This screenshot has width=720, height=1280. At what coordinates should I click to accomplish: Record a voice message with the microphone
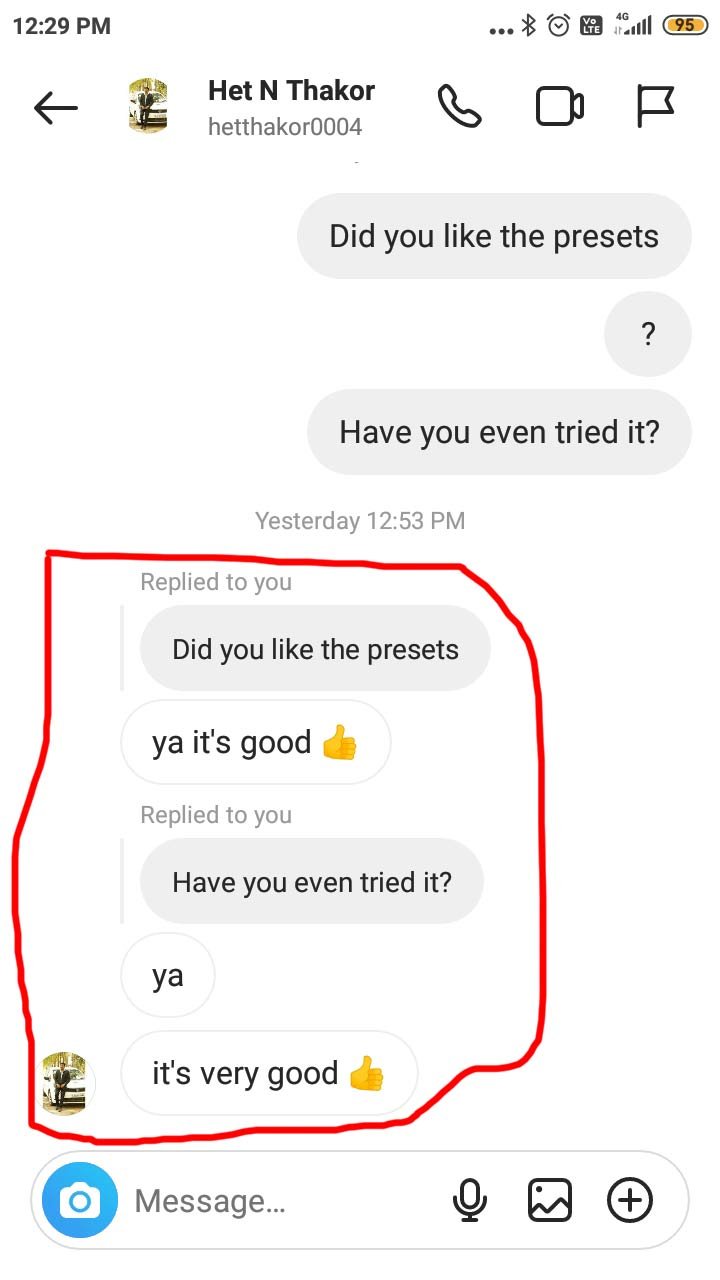click(469, 1200)
